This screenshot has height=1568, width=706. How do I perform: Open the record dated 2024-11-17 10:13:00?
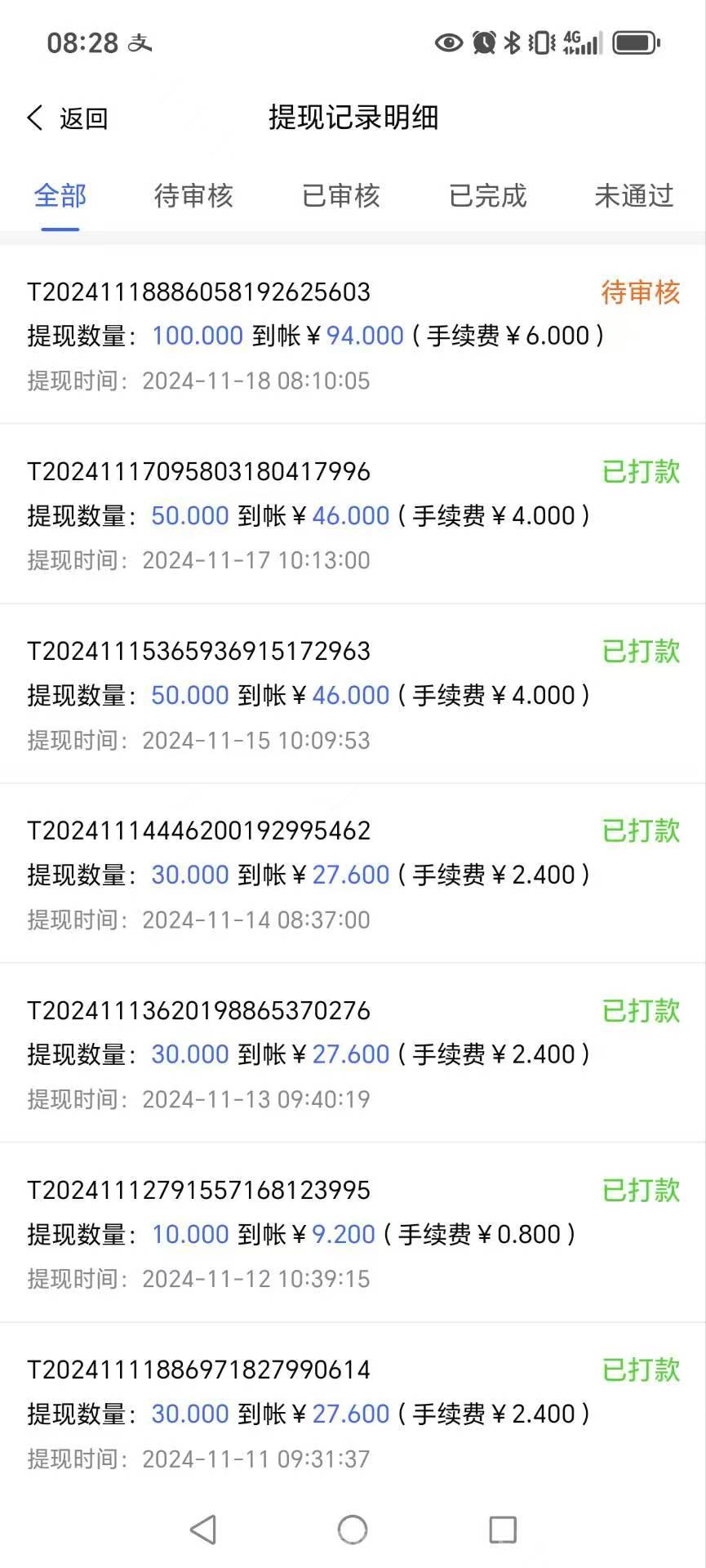click(x=353, y=514)
